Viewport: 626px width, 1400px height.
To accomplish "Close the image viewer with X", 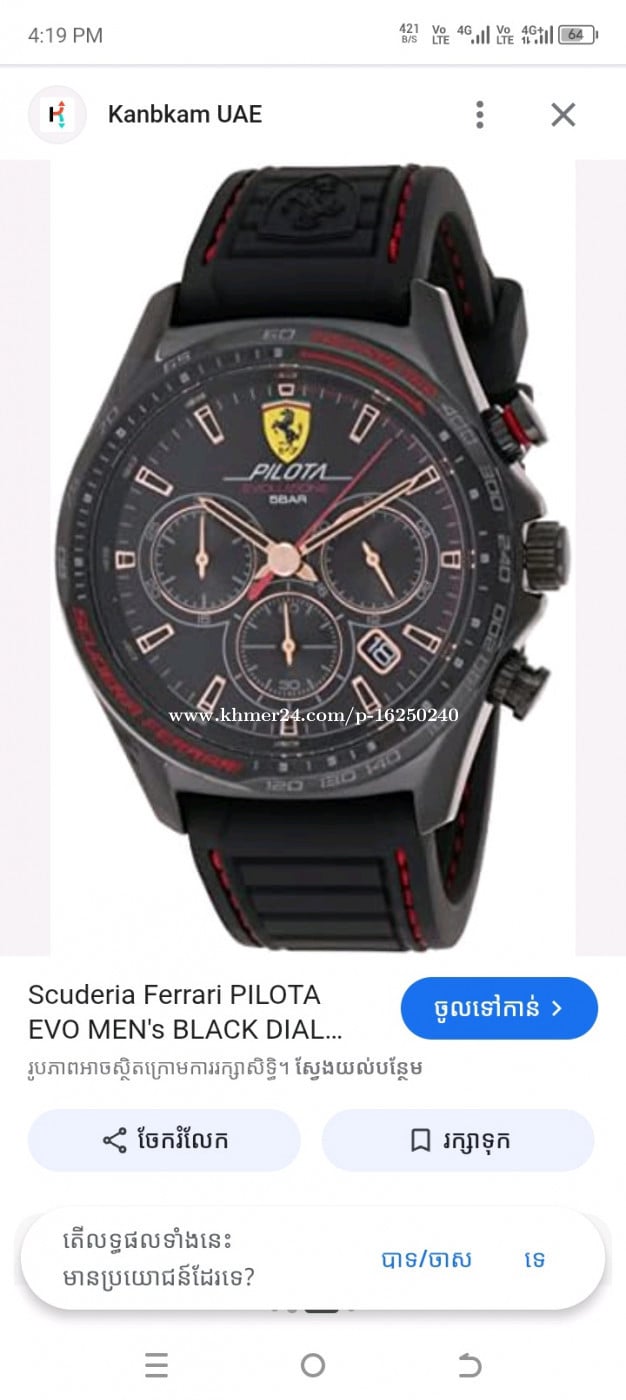I will coord(563,115).
